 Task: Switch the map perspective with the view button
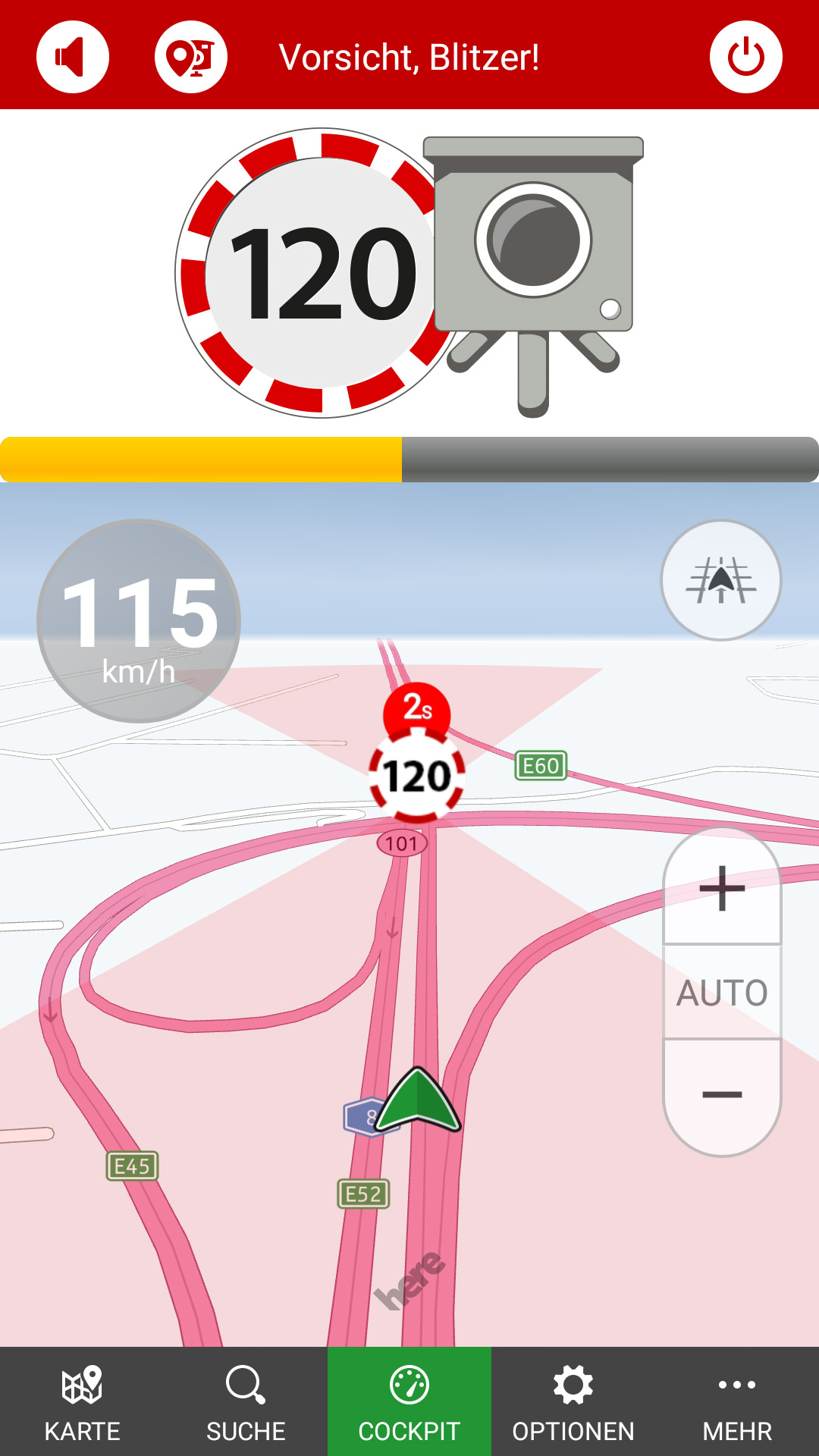[720, 580]
